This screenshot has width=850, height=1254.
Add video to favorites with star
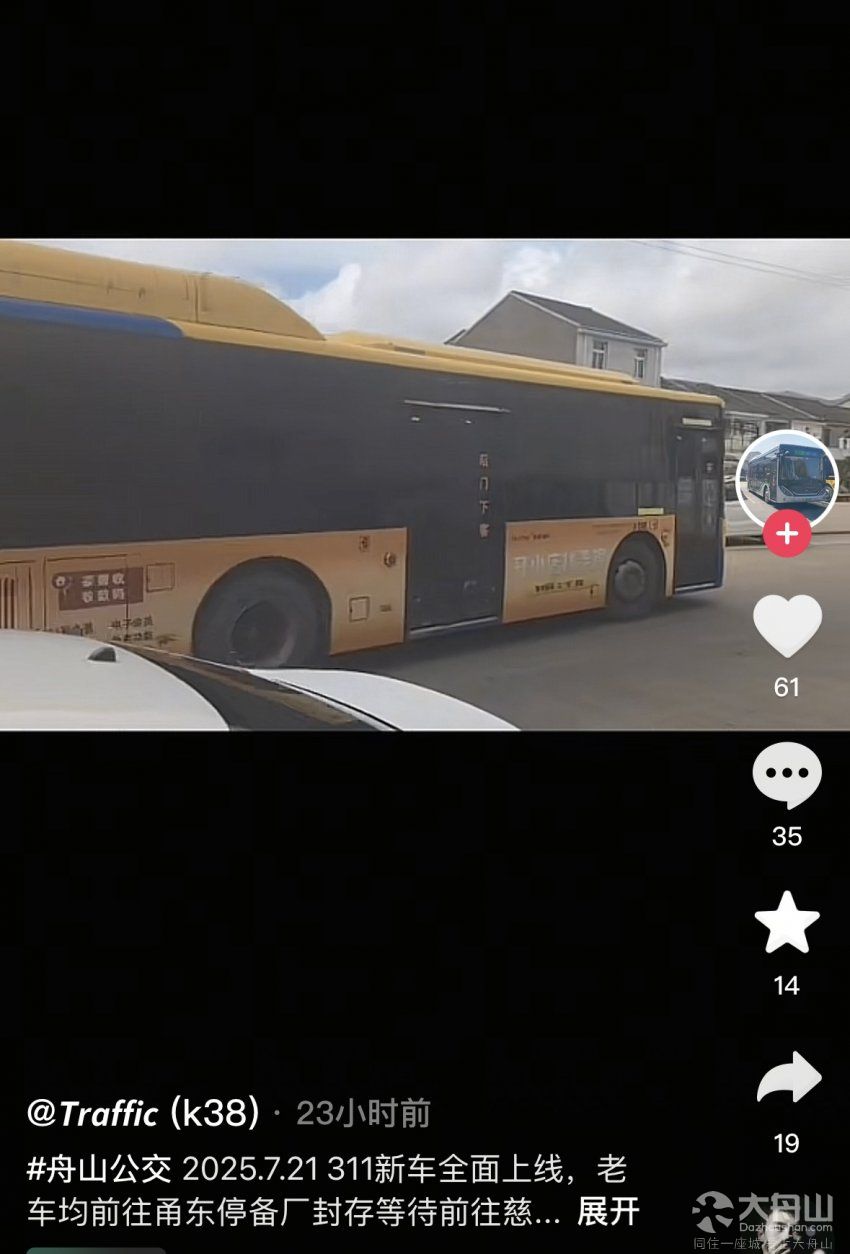(x=787, y=923)
